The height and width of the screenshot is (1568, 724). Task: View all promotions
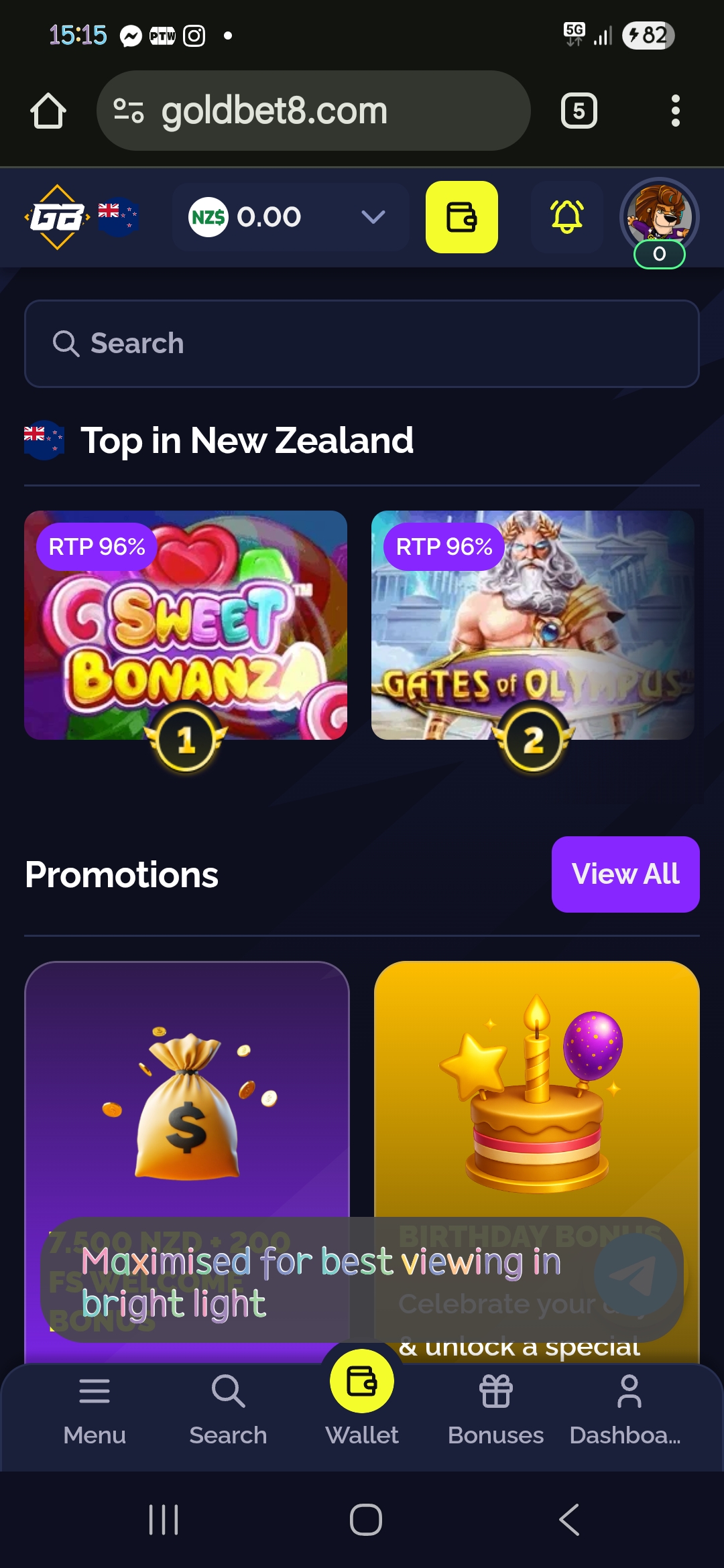[x=625, y=874]
